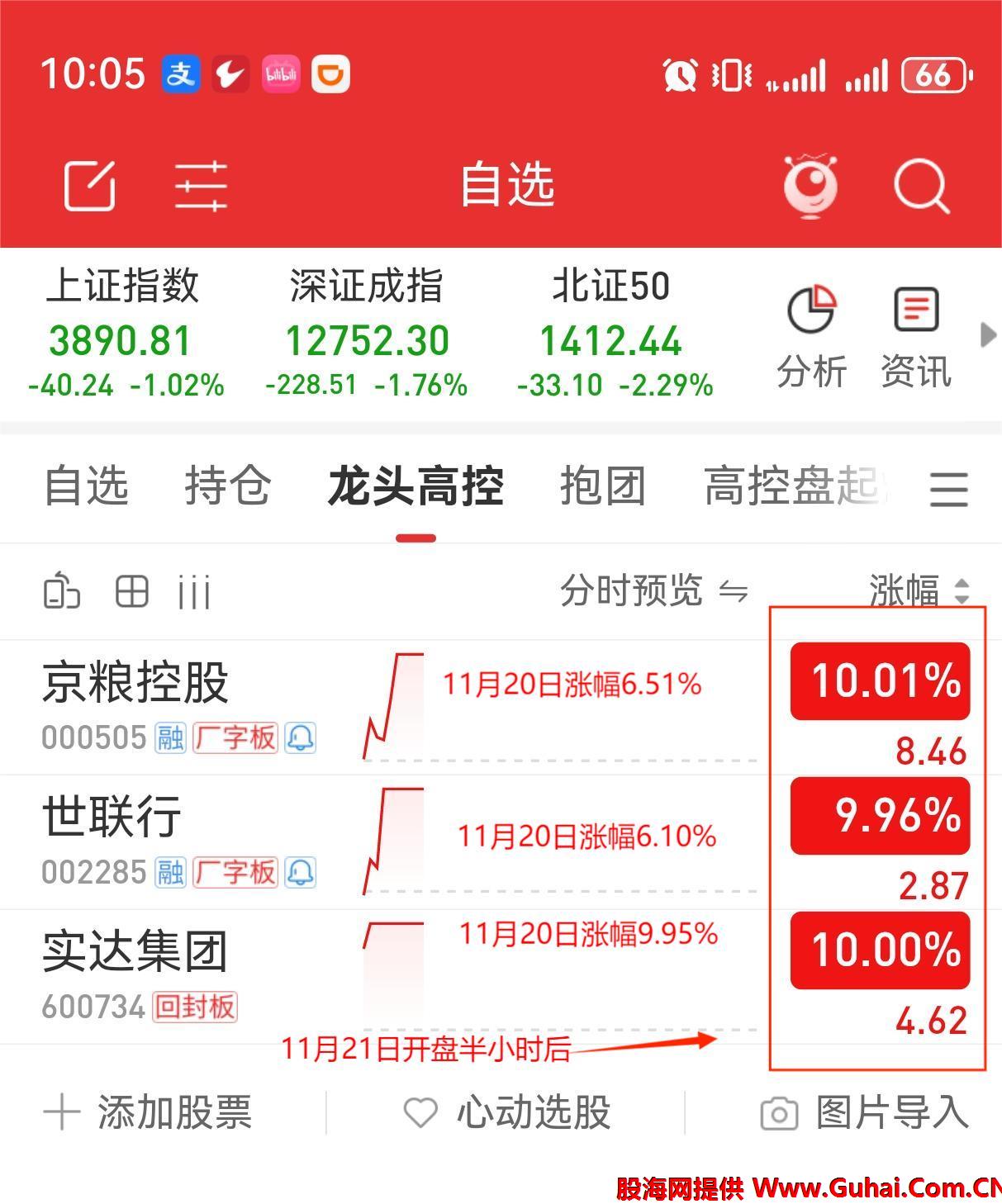Switch to the 持仓 tab
Screen dimensions: 1002x1204
tap(227, 486)
